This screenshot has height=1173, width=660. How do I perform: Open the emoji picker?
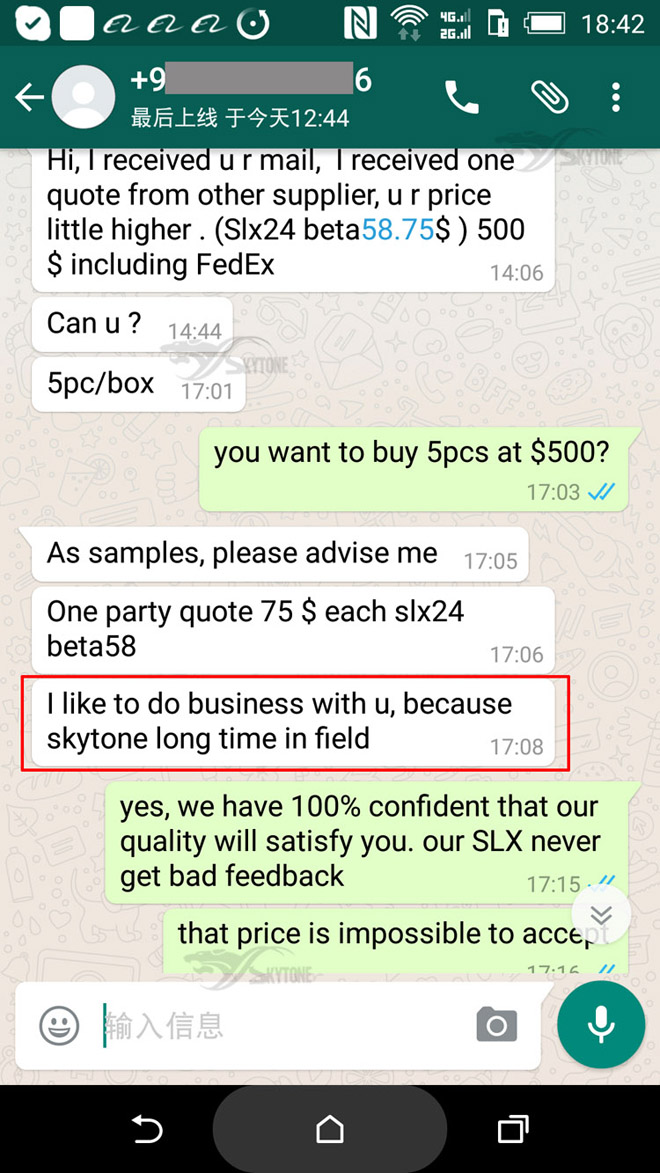click(x=59, y=1025)
